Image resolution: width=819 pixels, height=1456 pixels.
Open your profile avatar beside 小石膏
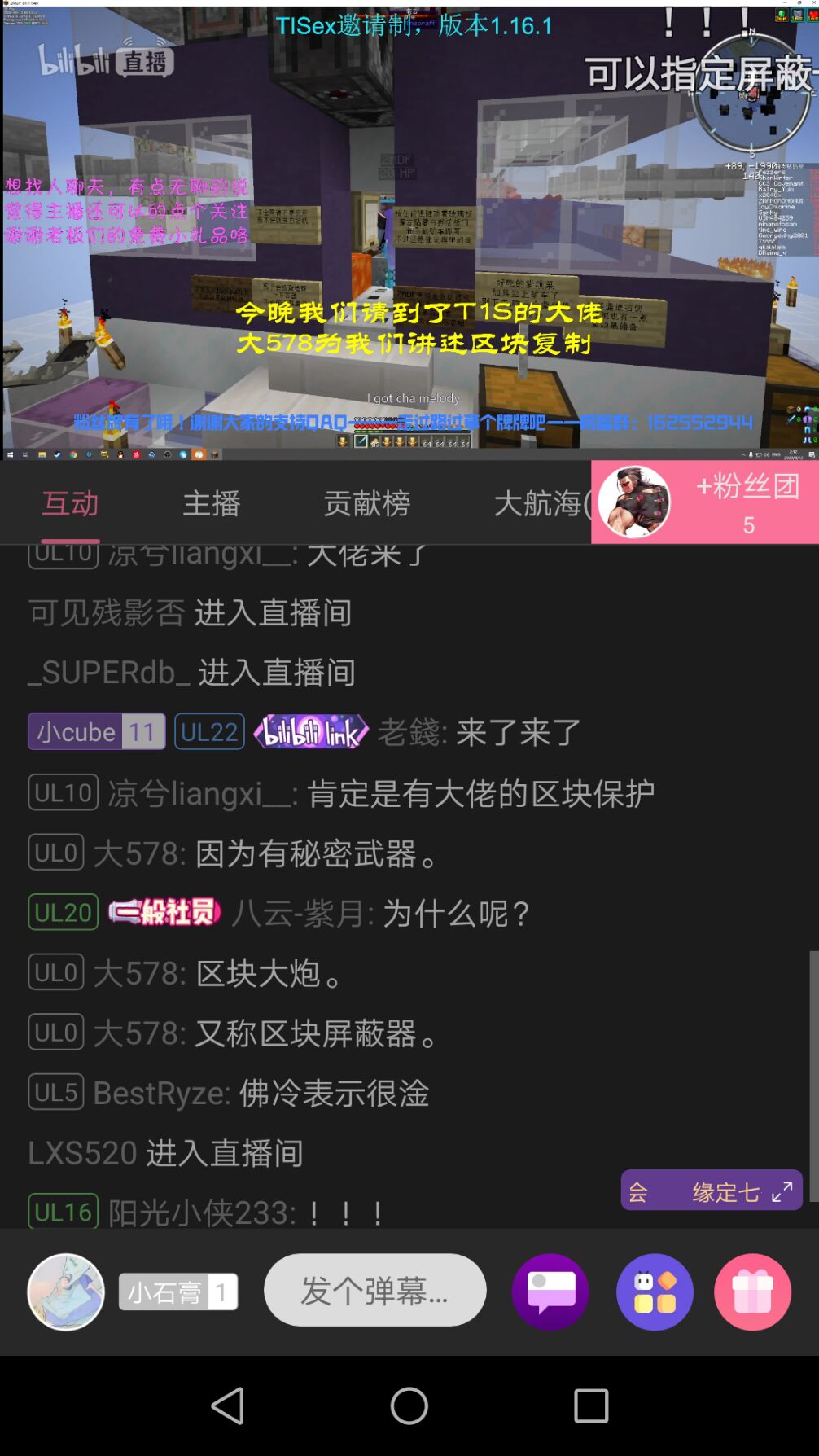click(x=66, y=1292)
